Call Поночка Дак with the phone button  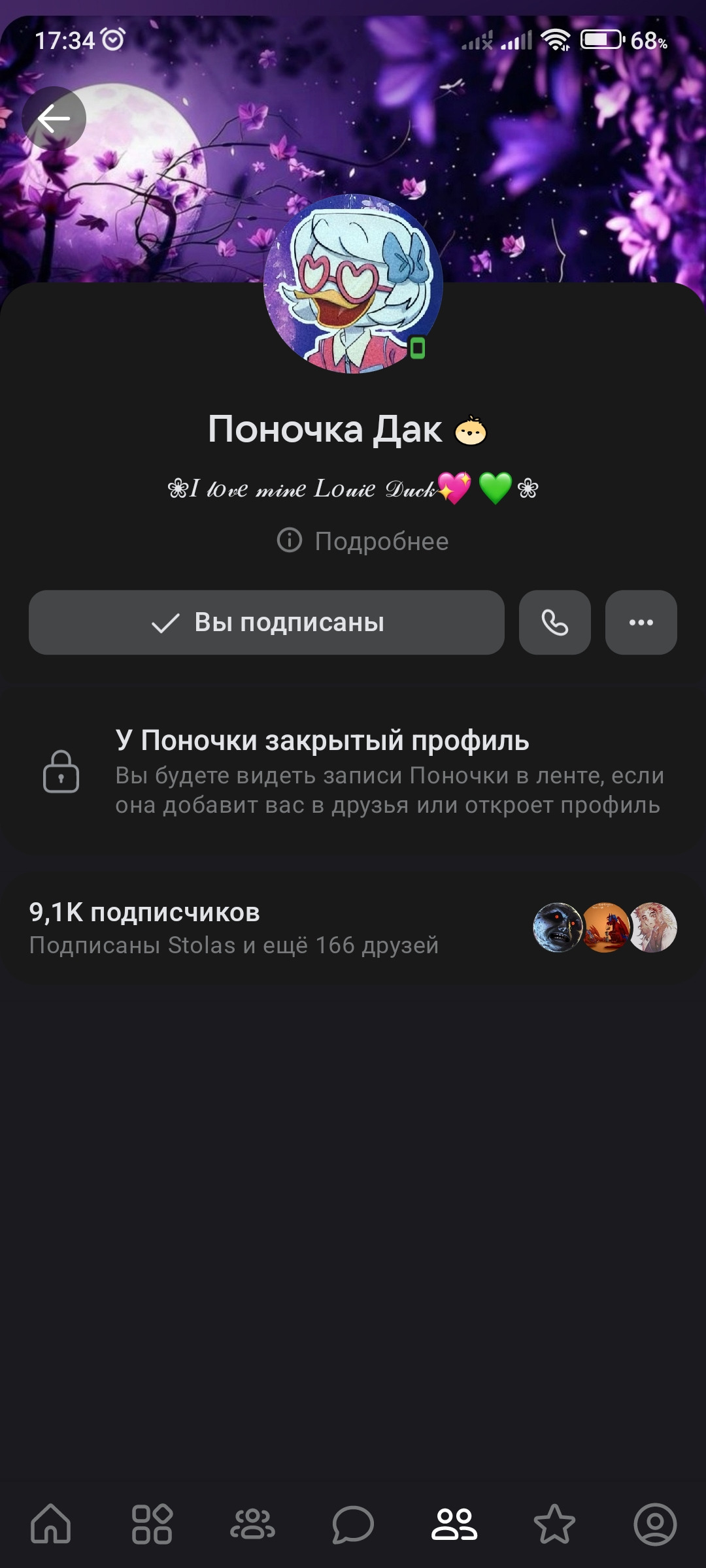[x=554, y=623]
